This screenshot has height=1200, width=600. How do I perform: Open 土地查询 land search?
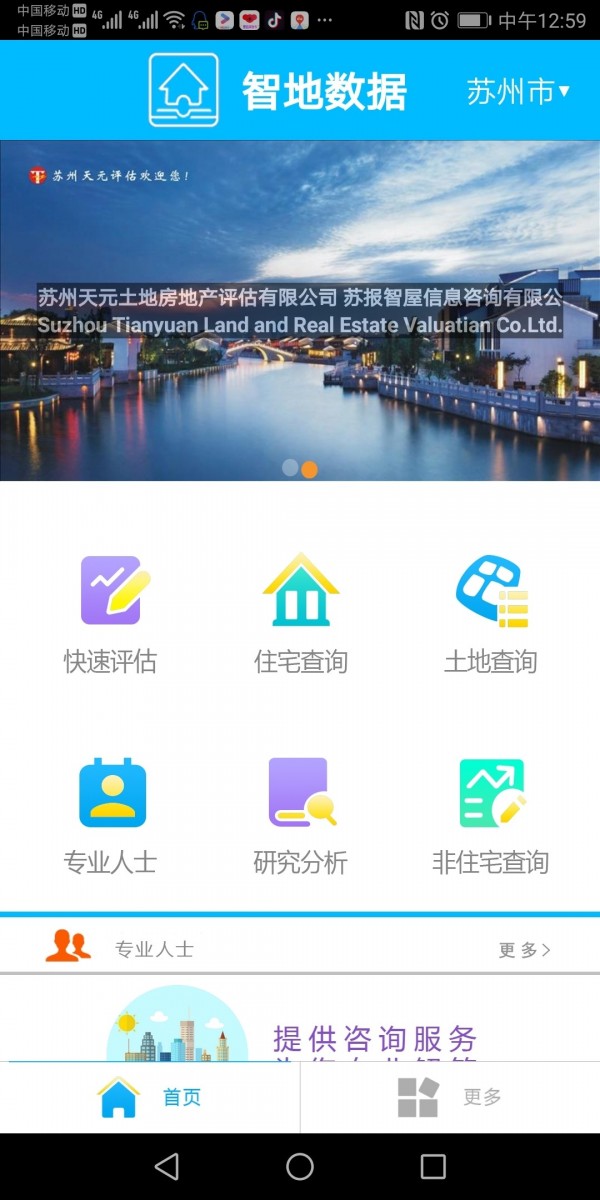click(x=490, y=614)
